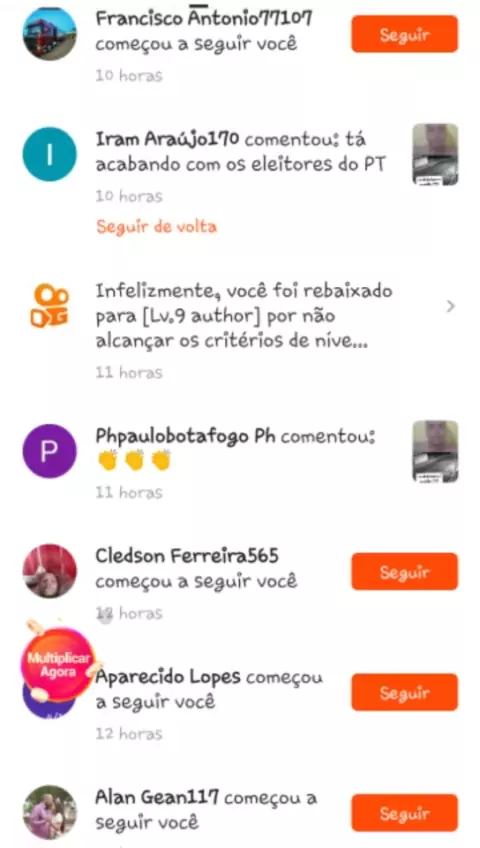480x848 pixels.
Task: Open Iram Araújo170's avatar
Action: click(x=49, y=154)
